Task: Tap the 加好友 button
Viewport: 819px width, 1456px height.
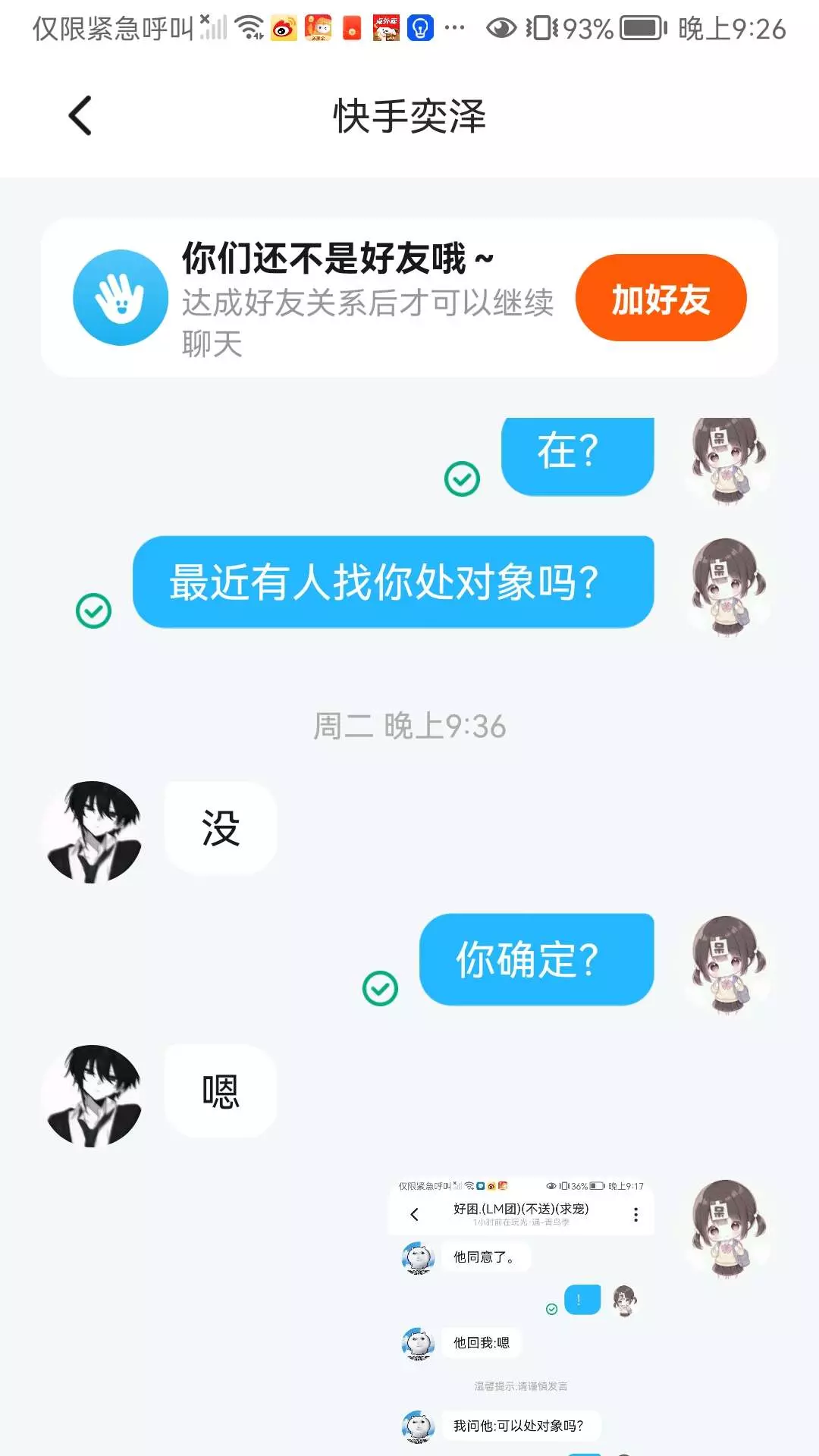Action: 661,298
